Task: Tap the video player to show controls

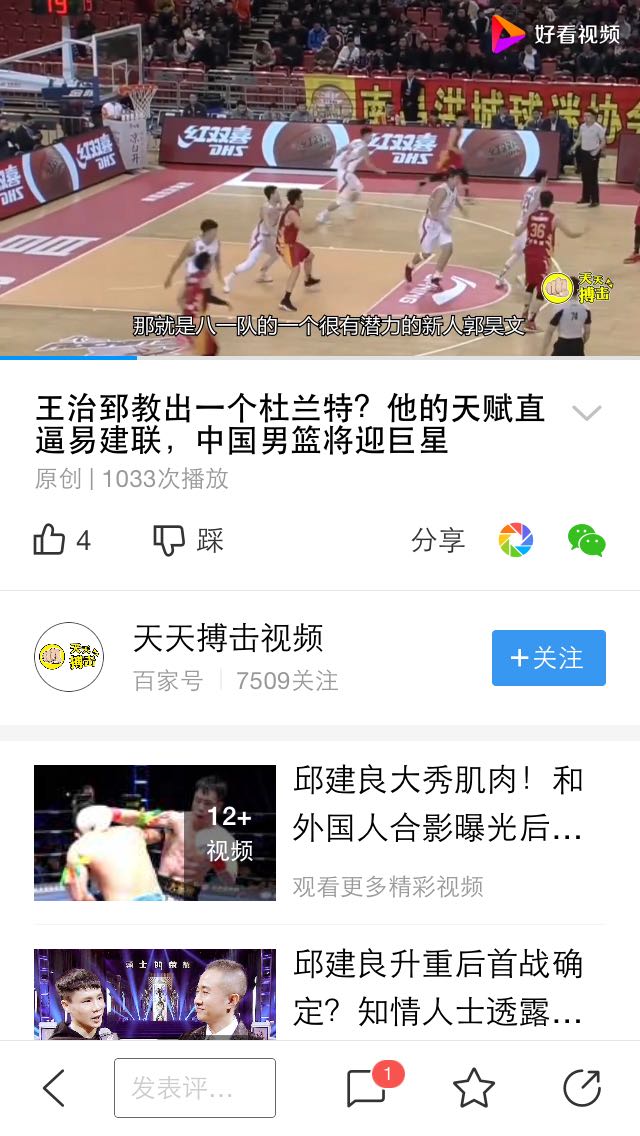Action: [320, 178]
